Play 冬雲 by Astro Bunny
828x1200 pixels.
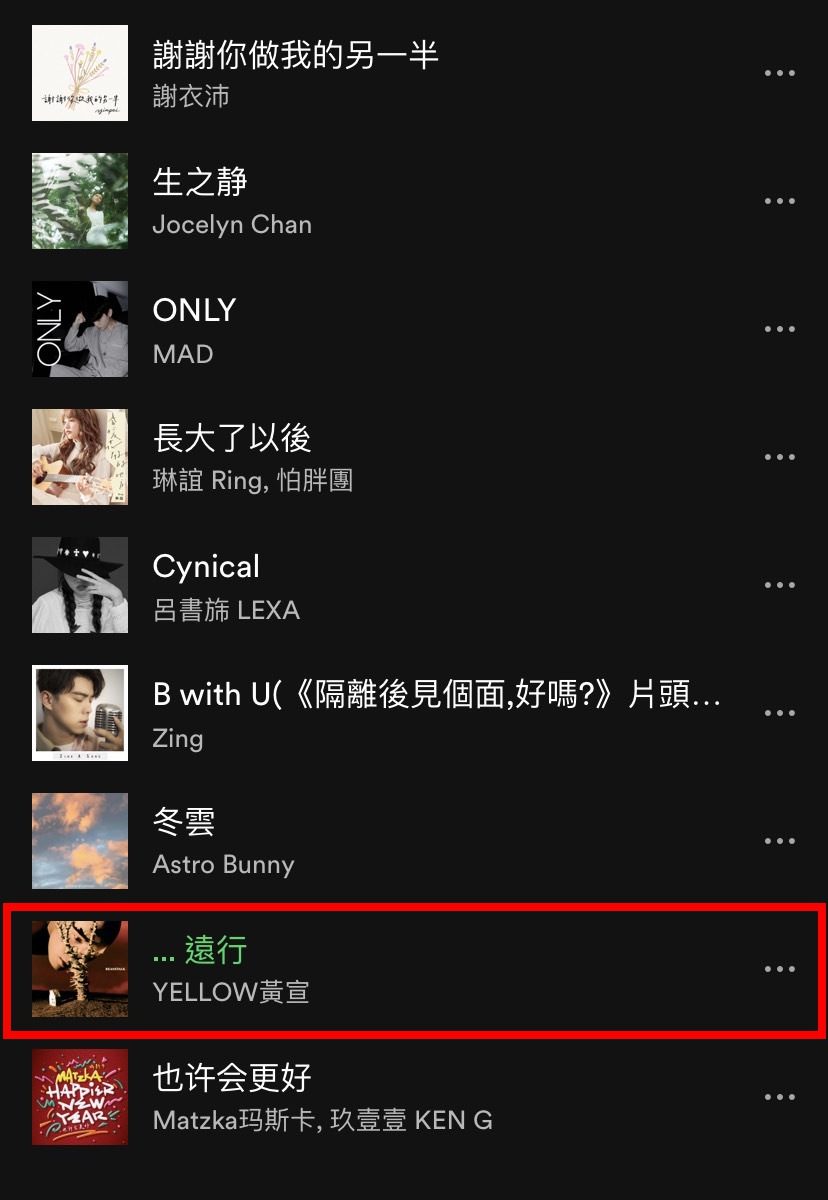[x=184, y=822]
